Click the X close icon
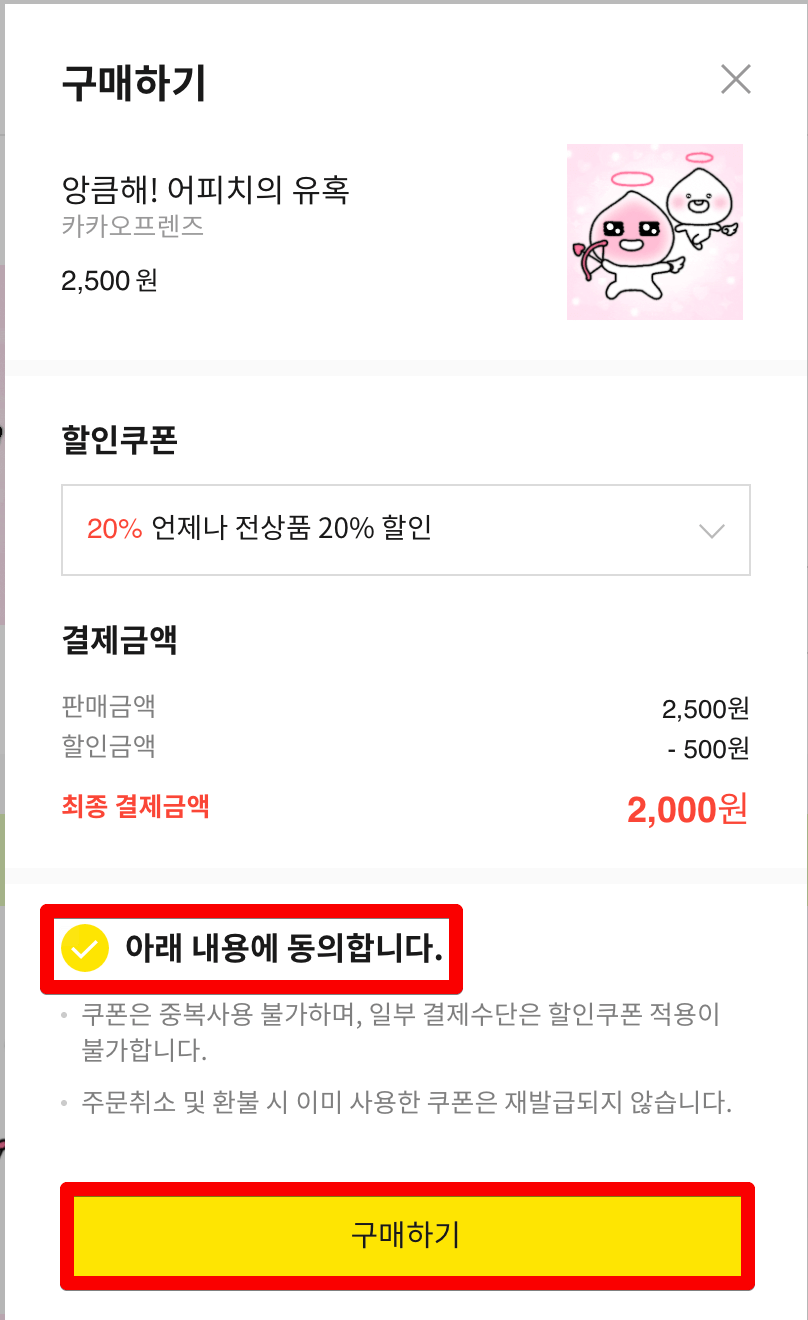The height and width of the screenshot is (1320, 808). pyautogui.click(x=736, y=79)
